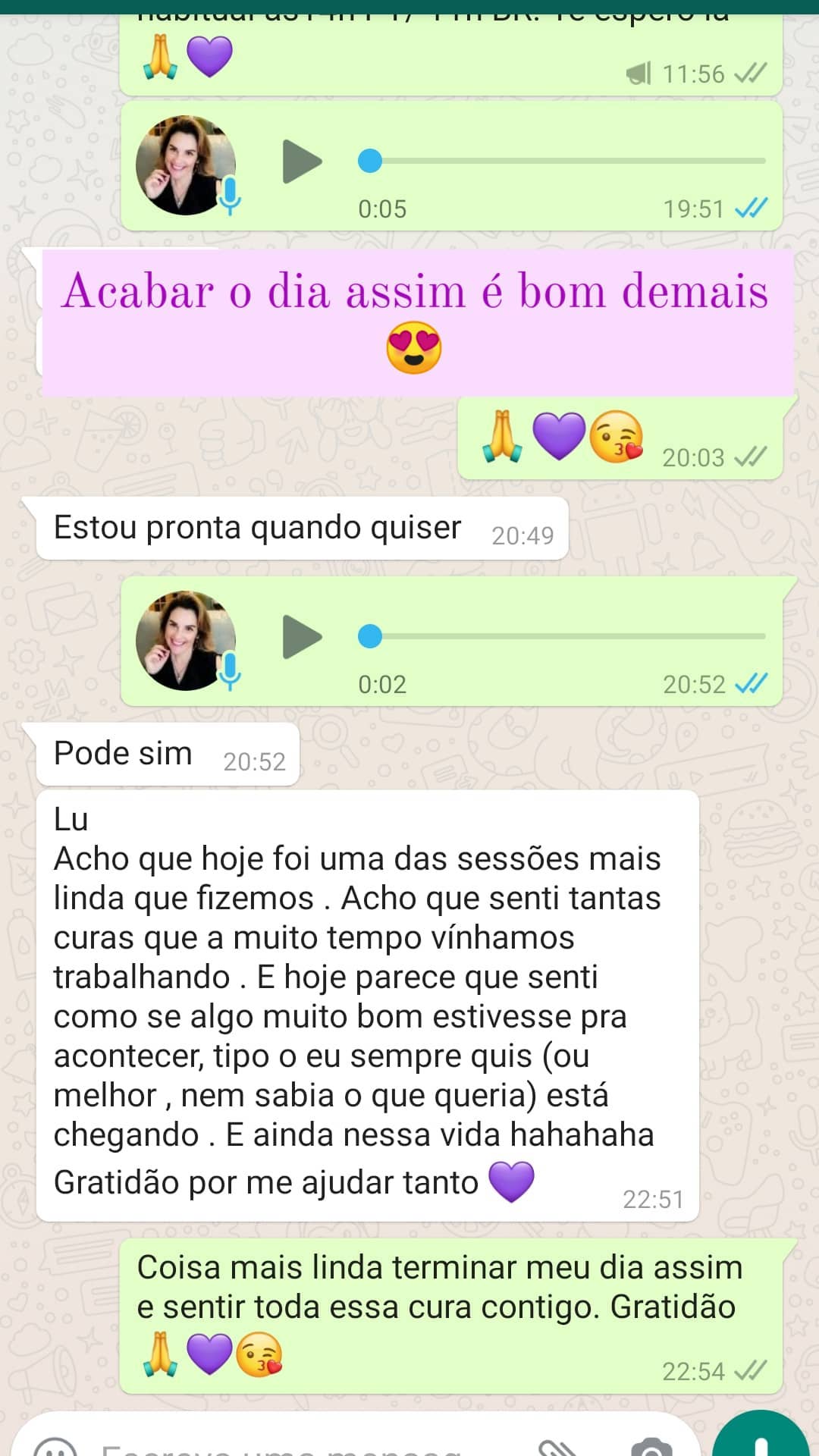Click the progress dot on the 0:05 audio
This screenshot has height=1456, width=819.
pyautogui.click(x=370, y=162)
